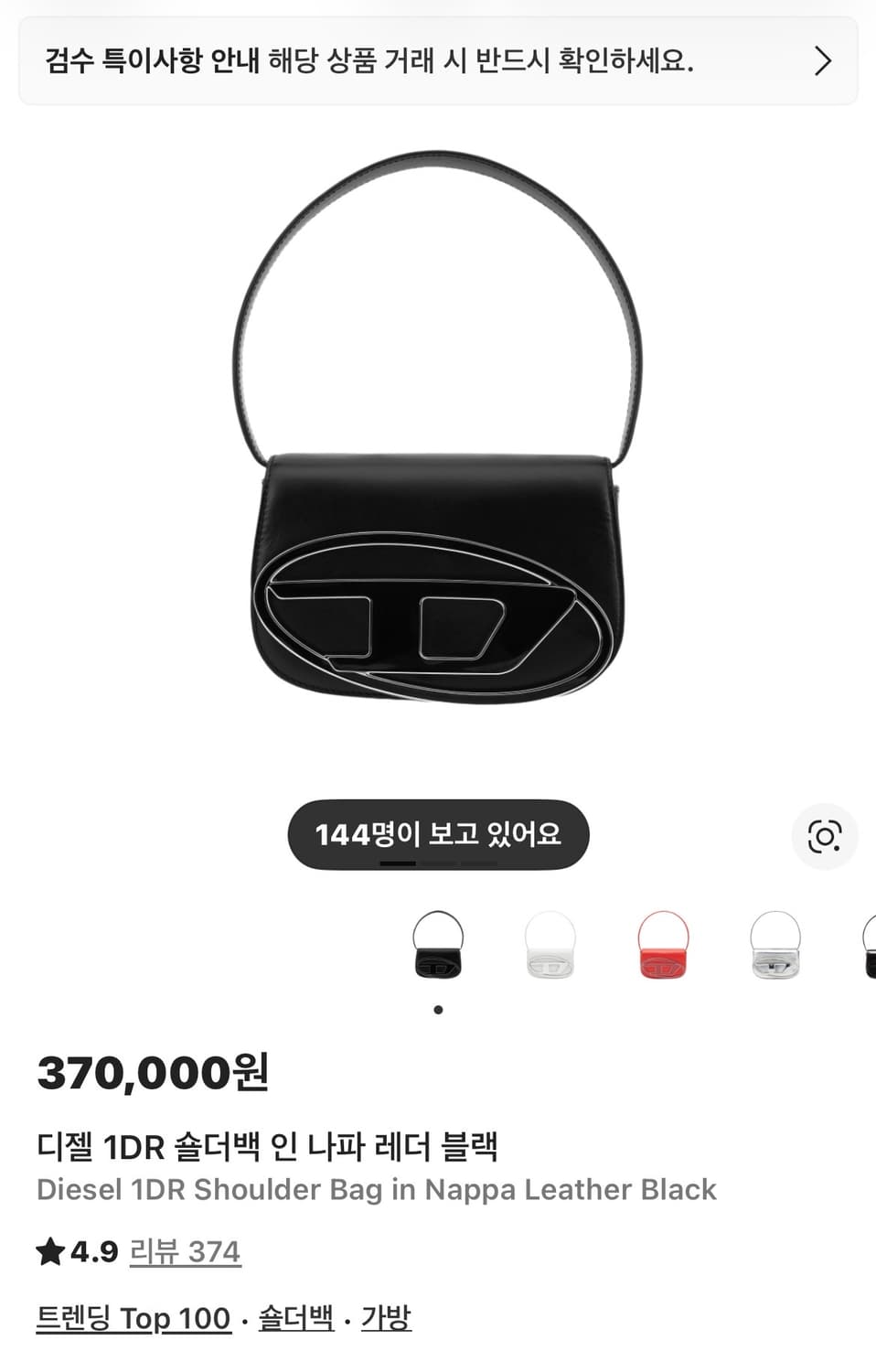The height and width of the screenshot is (1372, 876).
Task: Browse the 숄더백 category link
Action: (294, 1319)
